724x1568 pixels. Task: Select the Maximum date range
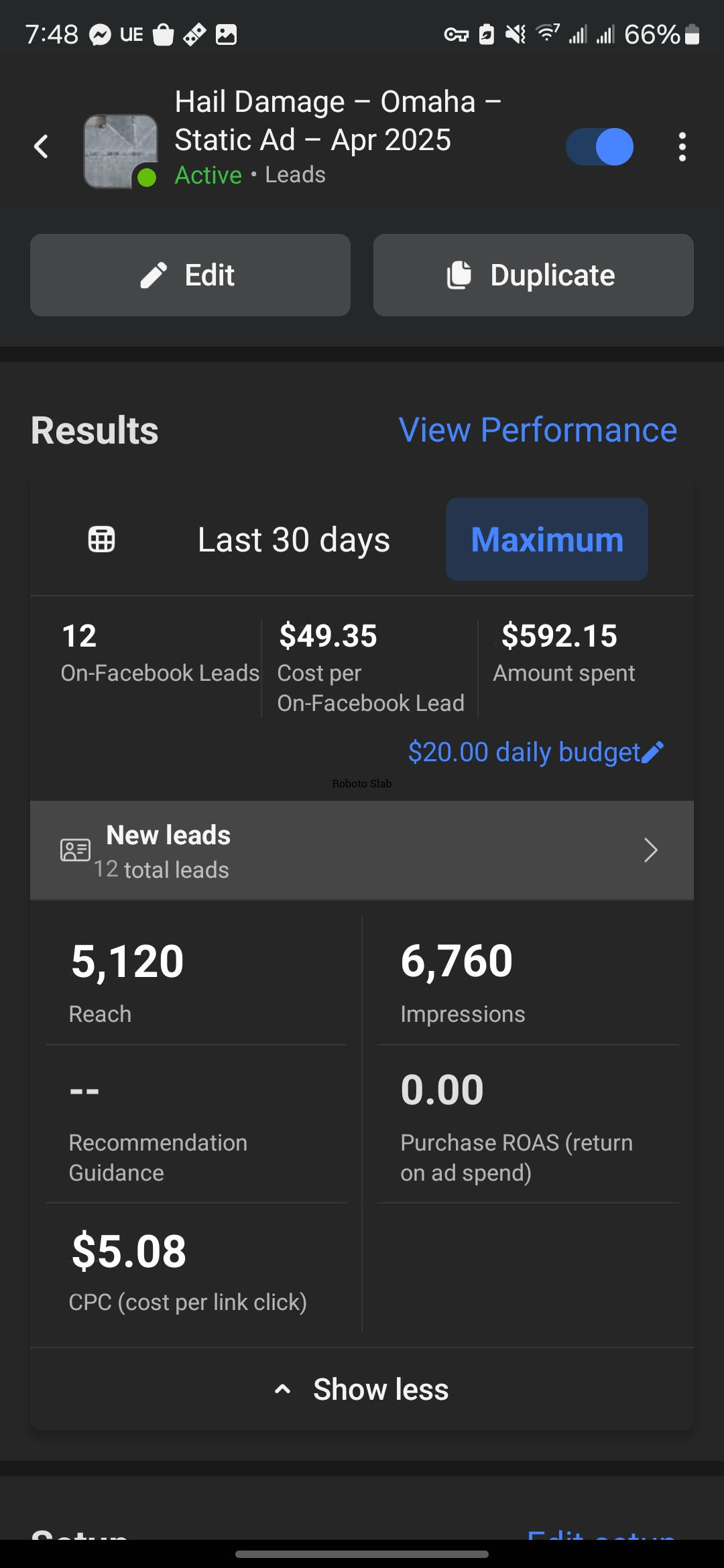pyautogui.click(x=546, y=539)
